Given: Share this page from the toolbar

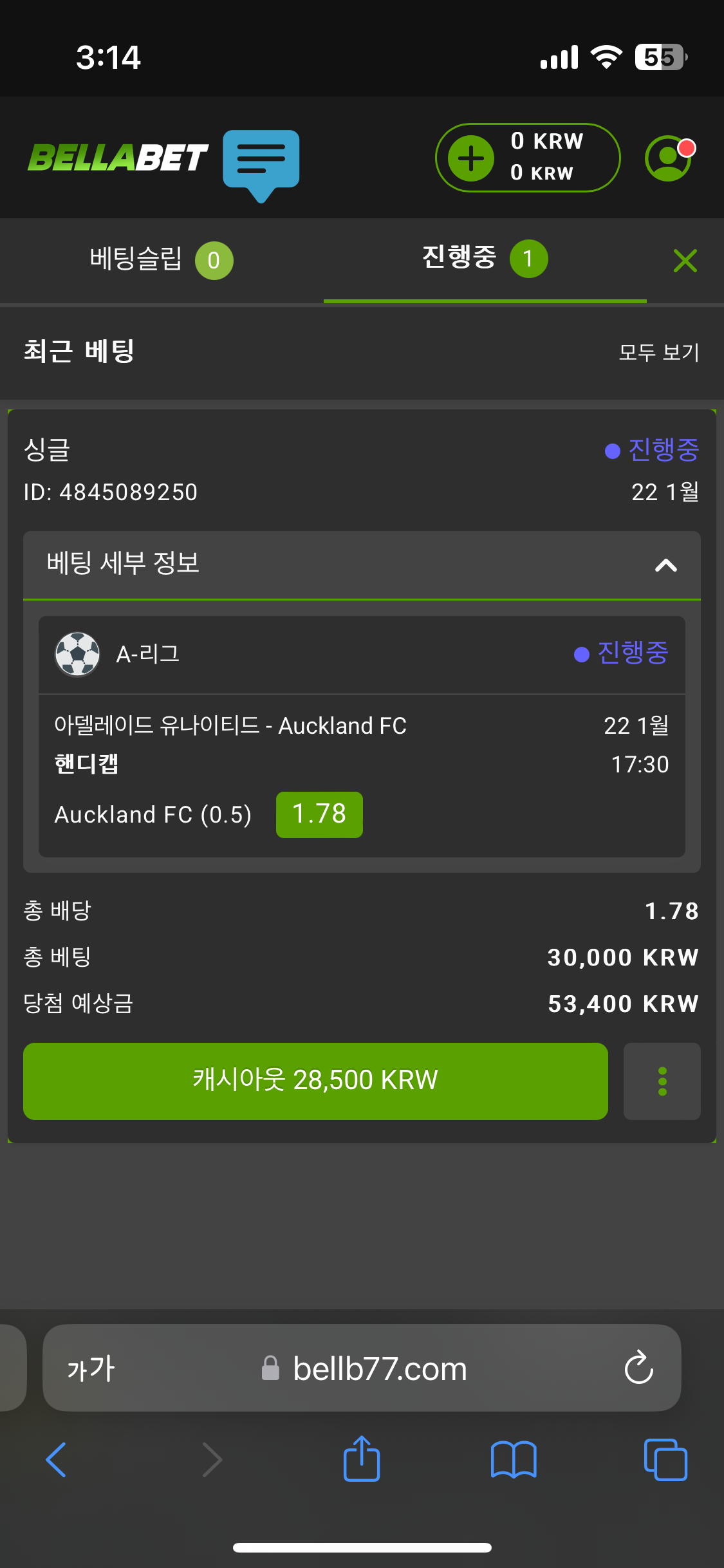Looking at the screenshot, I should tap(362, 1459).
